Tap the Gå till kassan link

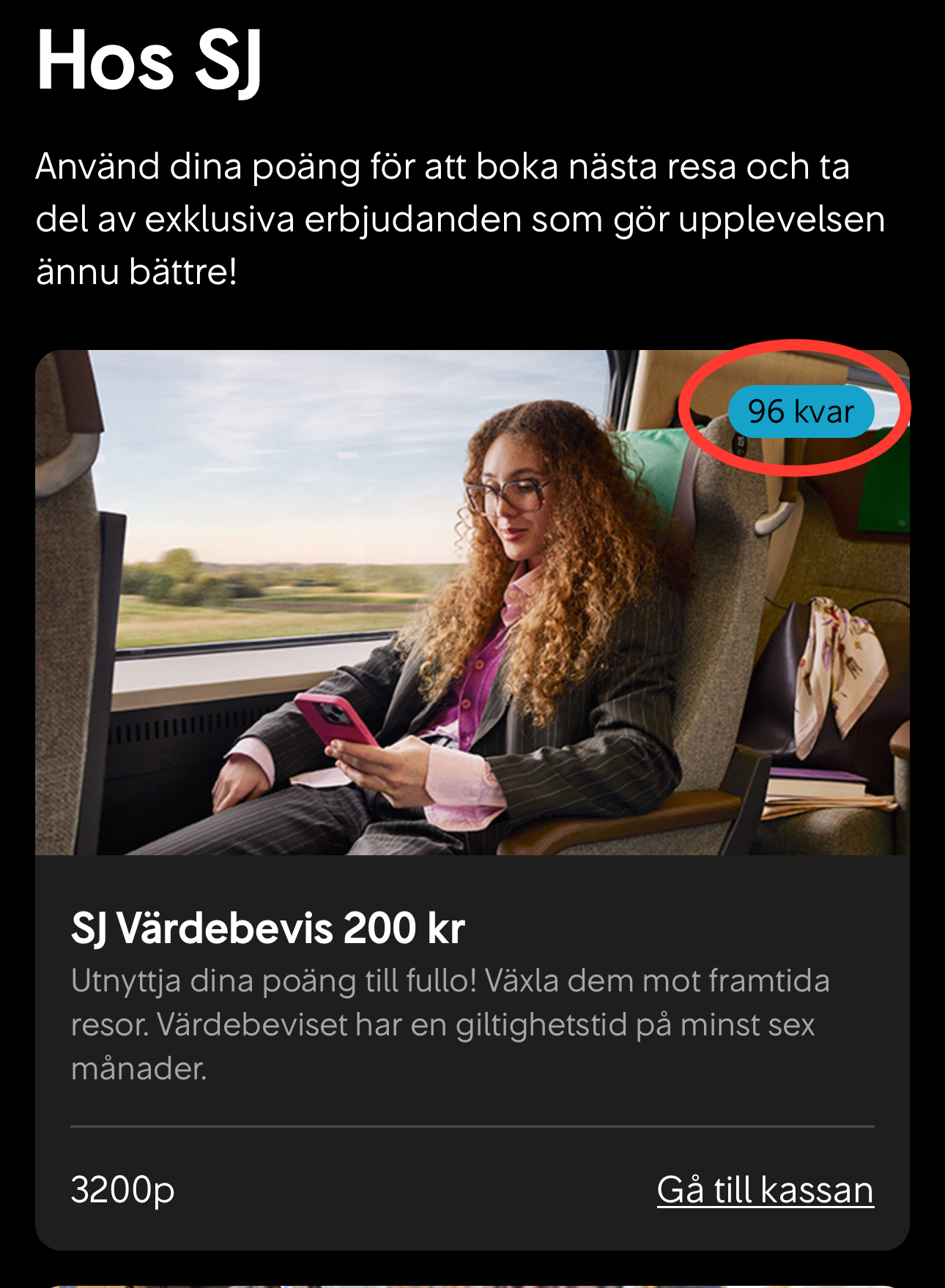(x=765, y=1190)
